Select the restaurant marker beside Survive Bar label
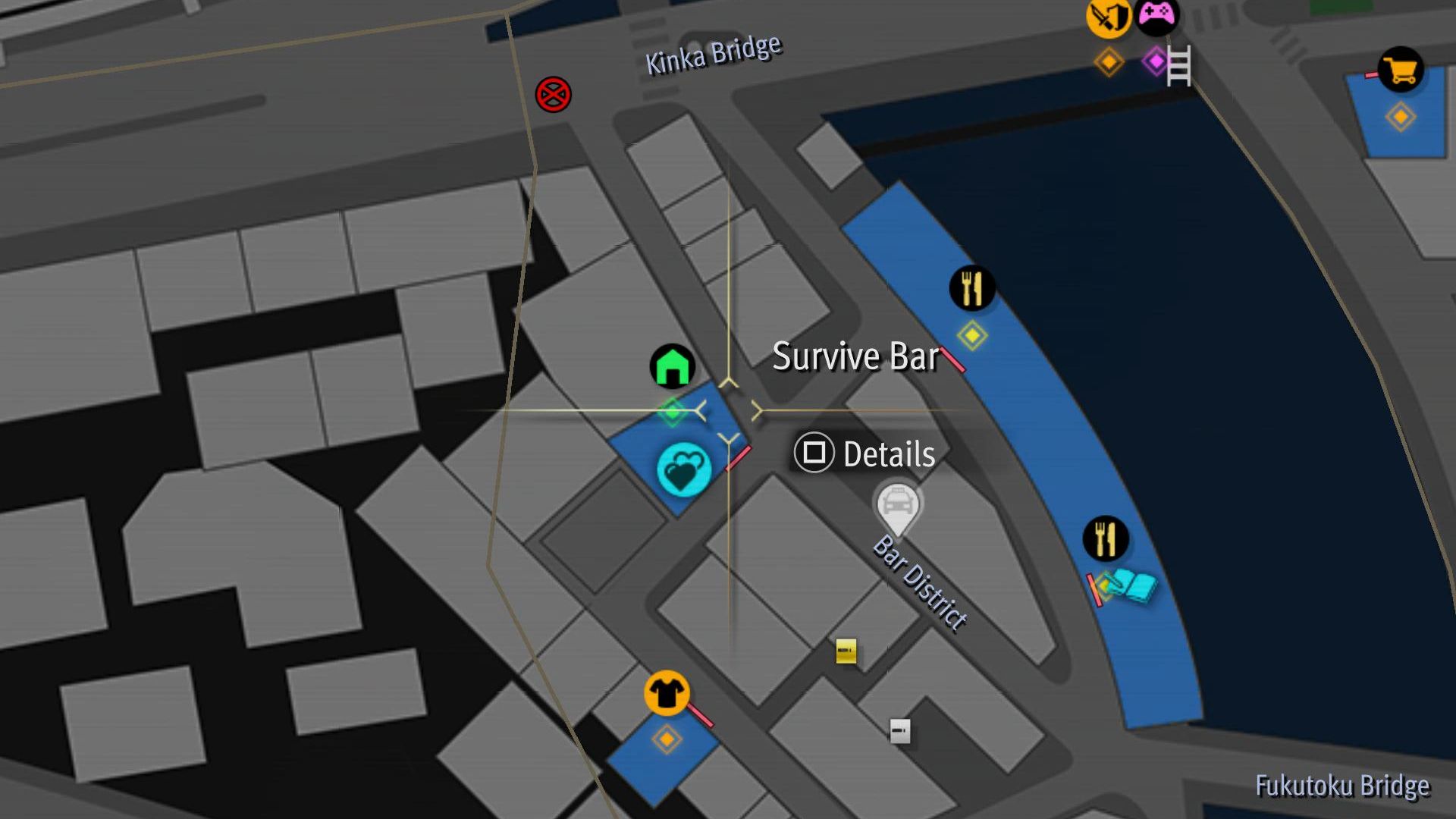 click(x=971, y=288)
